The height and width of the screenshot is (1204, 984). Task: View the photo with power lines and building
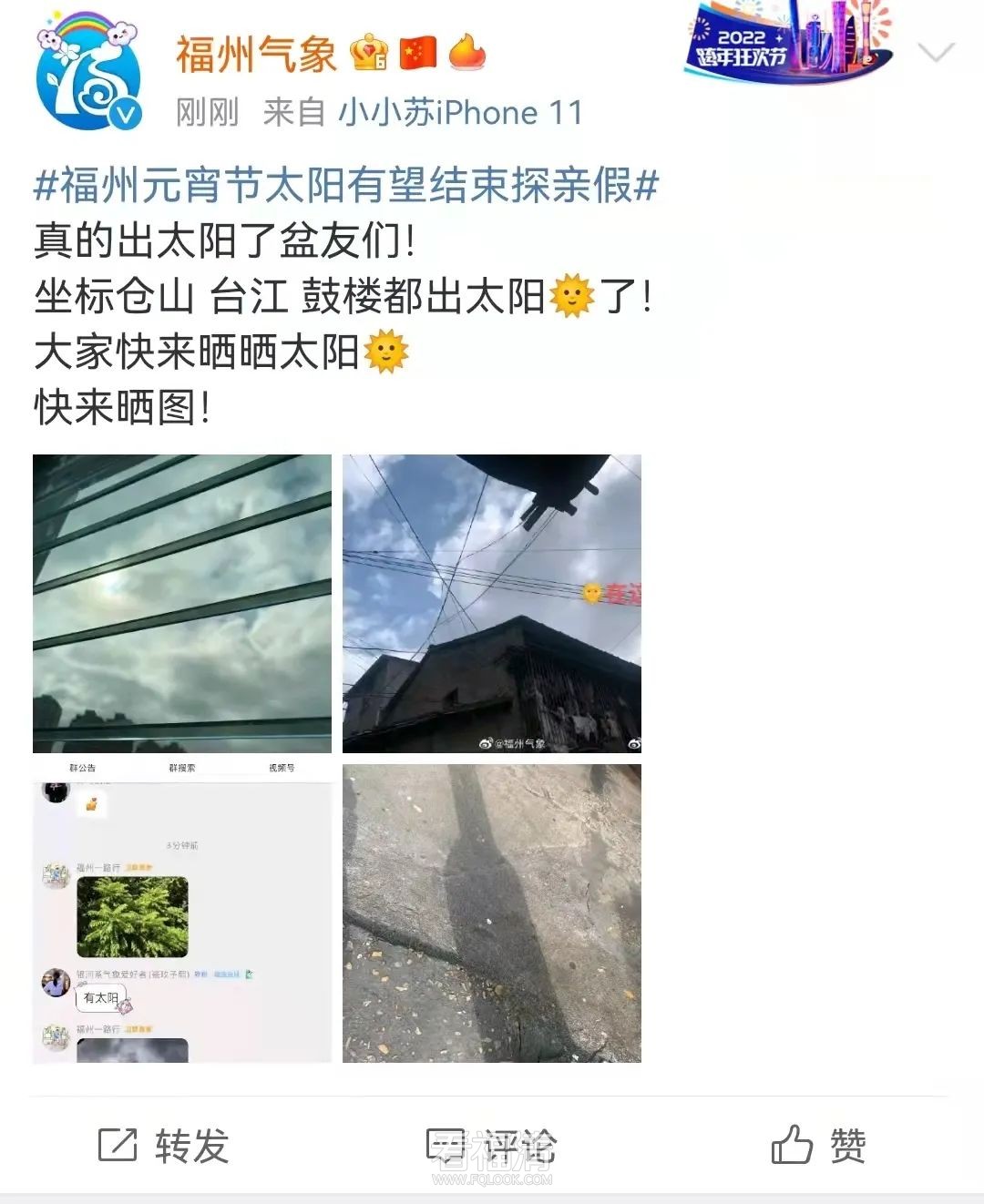coord(492,603)
